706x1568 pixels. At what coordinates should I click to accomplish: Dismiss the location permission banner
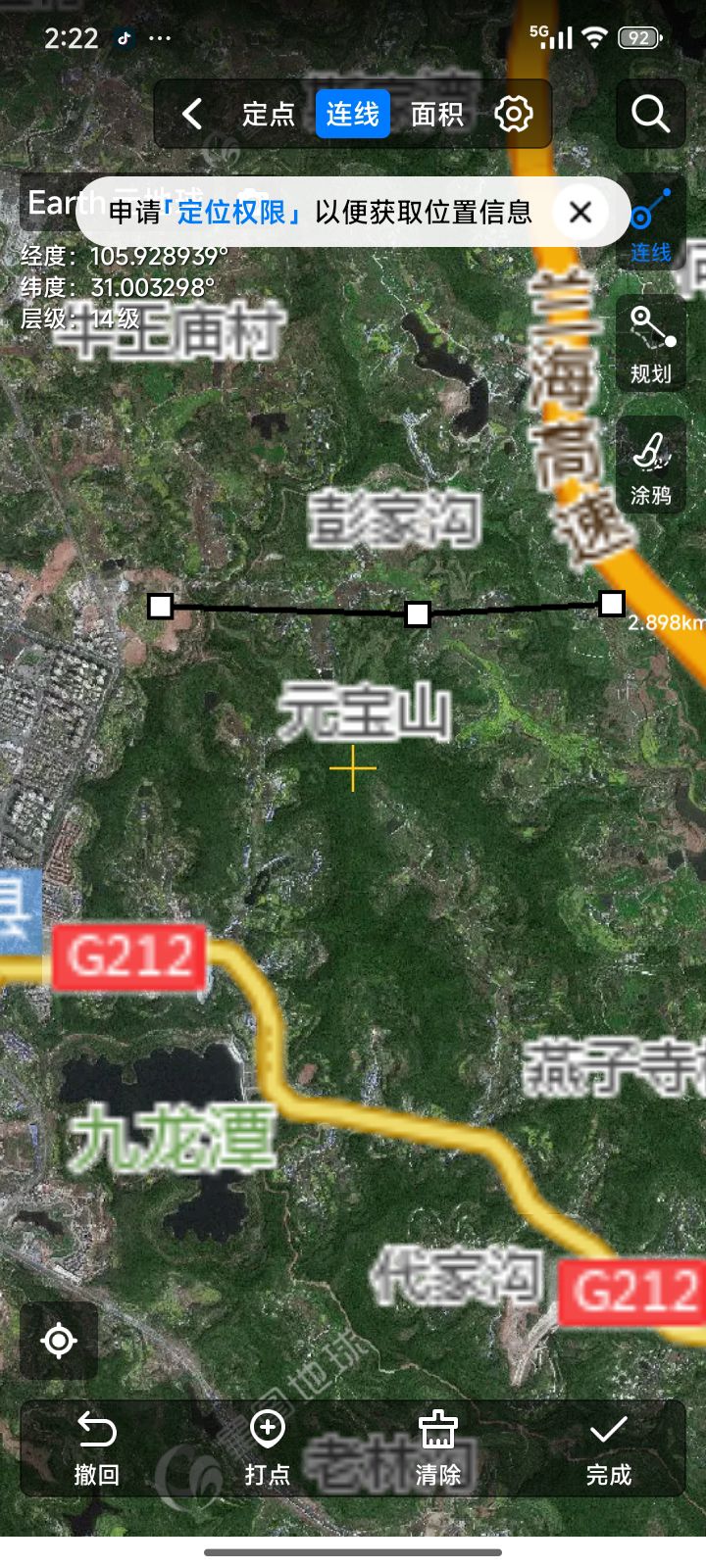580,212
